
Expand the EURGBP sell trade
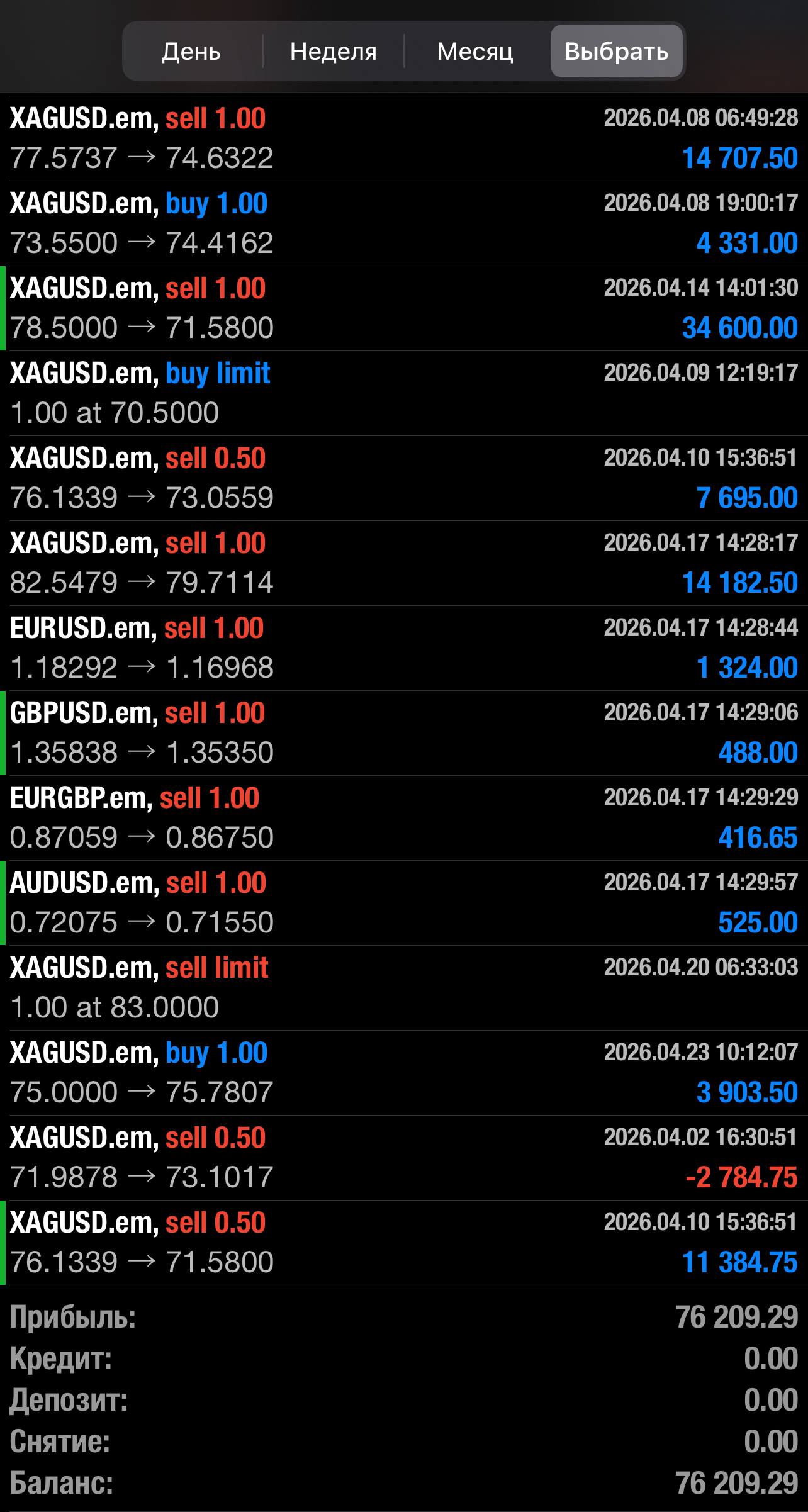404,818
